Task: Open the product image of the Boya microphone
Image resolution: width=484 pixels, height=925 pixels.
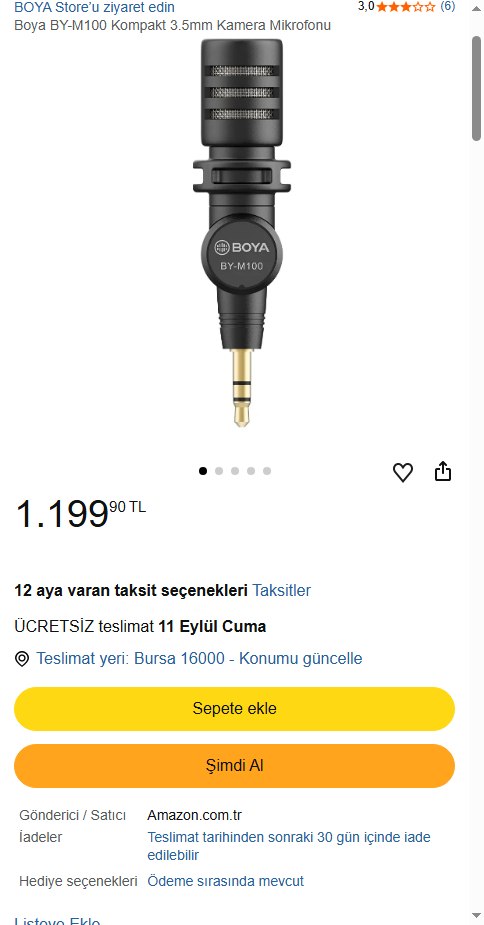Action: coord(241,233)
